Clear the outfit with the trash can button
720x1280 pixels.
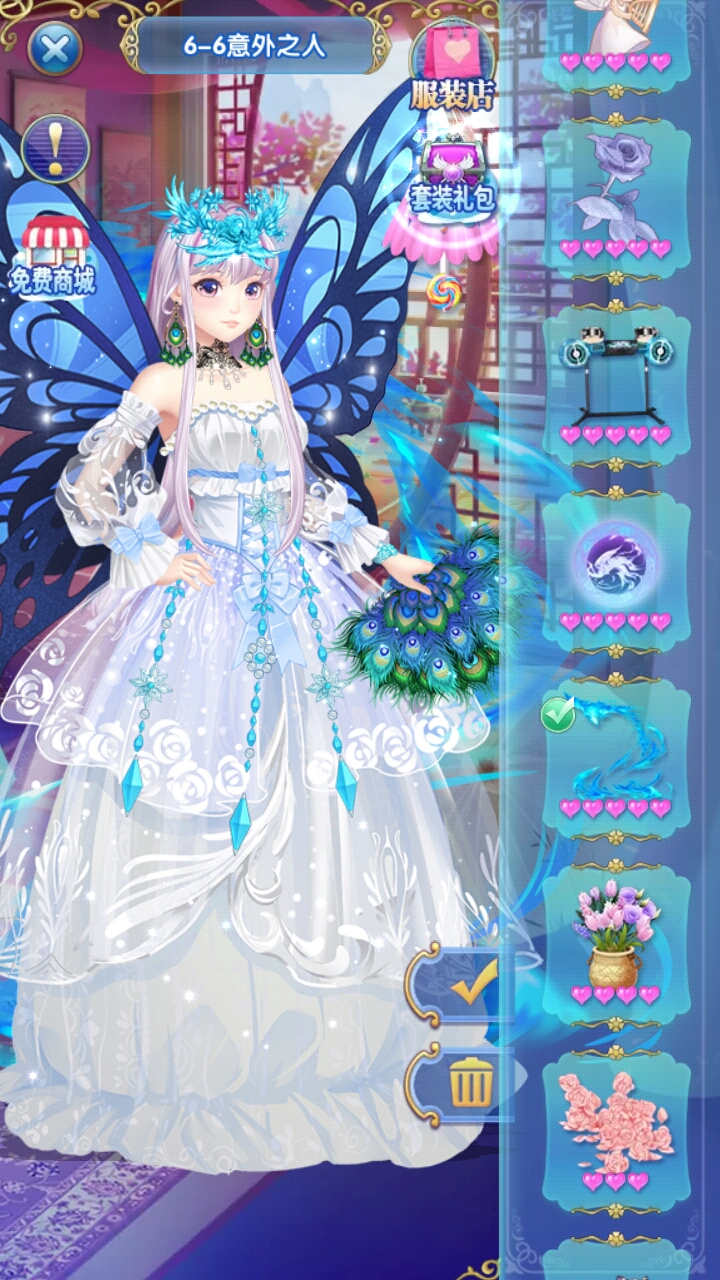(x=459, y=1084)
